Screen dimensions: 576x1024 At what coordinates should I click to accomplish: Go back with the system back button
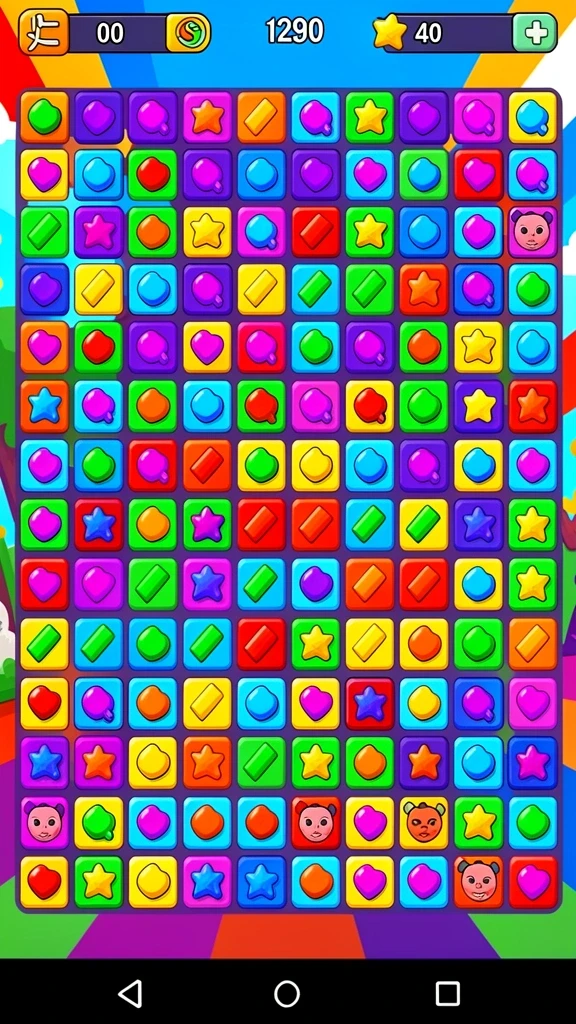(131, 993)
